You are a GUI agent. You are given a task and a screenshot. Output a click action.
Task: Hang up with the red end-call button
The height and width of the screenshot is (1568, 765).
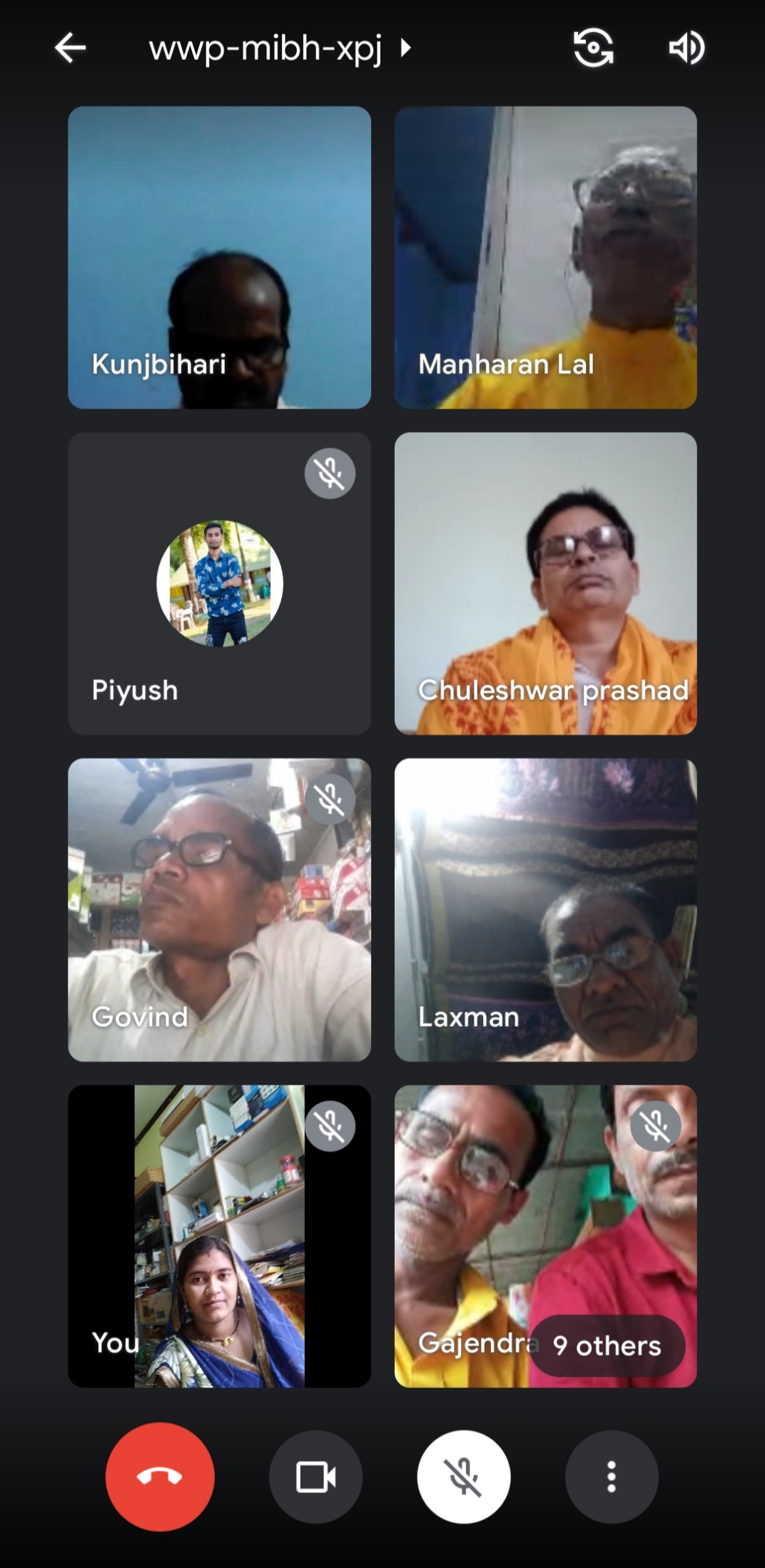pyautogui.click(x=160, y=1477)
